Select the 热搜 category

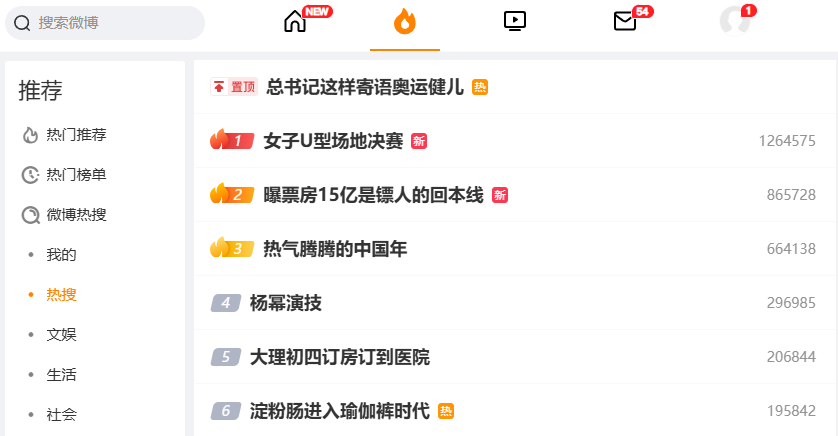click(x=61, y=295)
